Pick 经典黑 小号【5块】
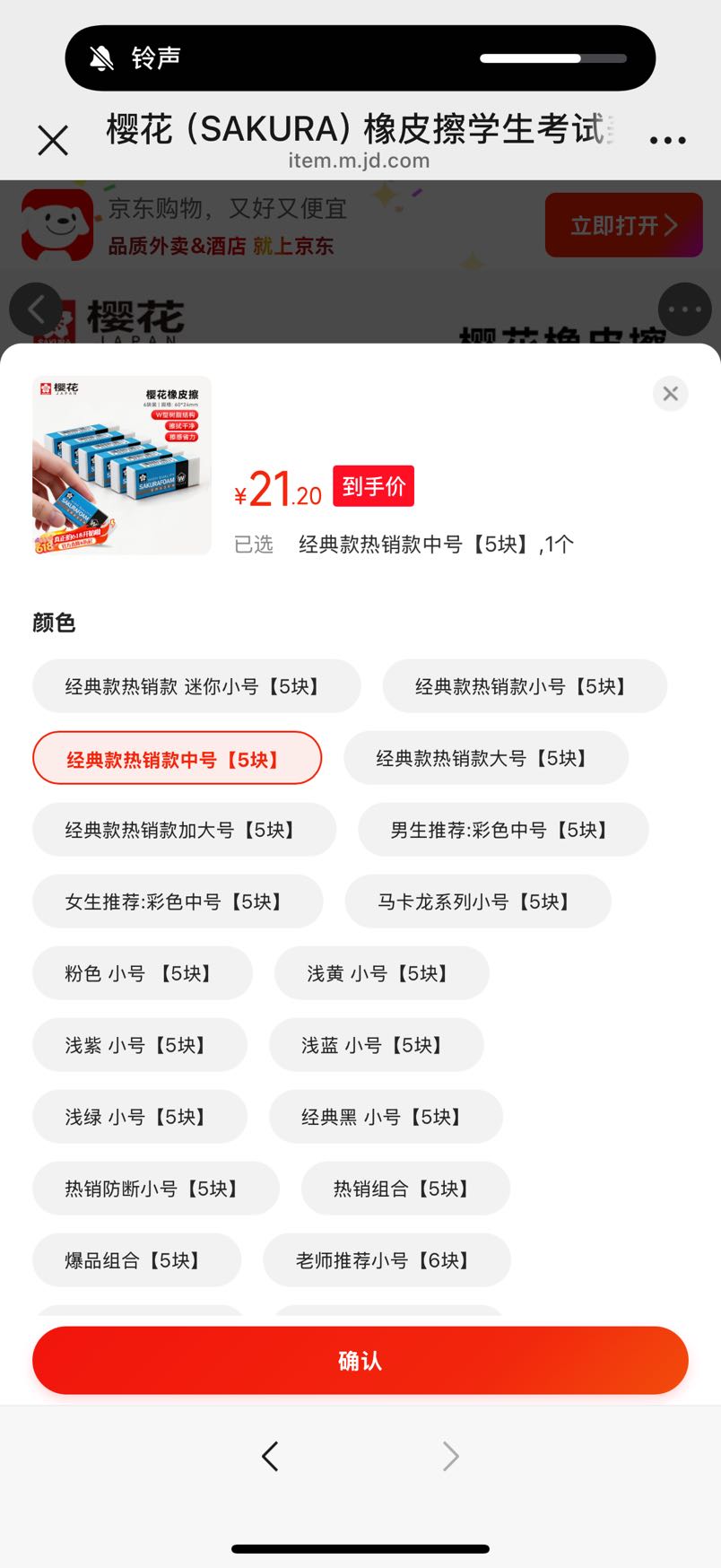The height and width of the screenshot is (1568, 721). click(386, 1117)
